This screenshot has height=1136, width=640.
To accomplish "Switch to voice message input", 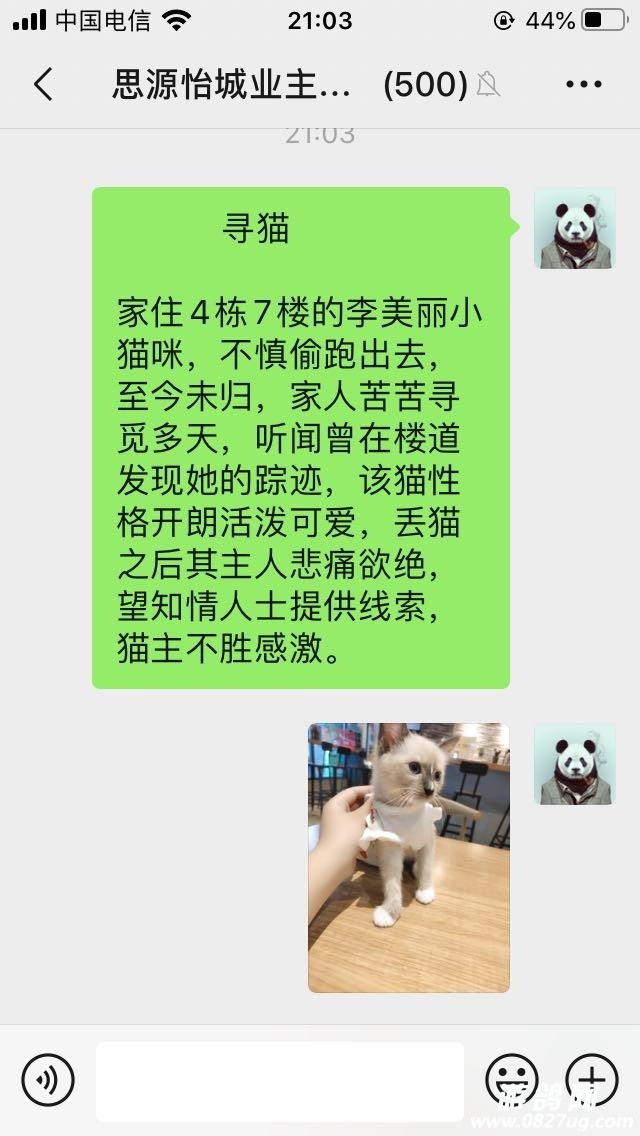I will (x=48, y=1080).
